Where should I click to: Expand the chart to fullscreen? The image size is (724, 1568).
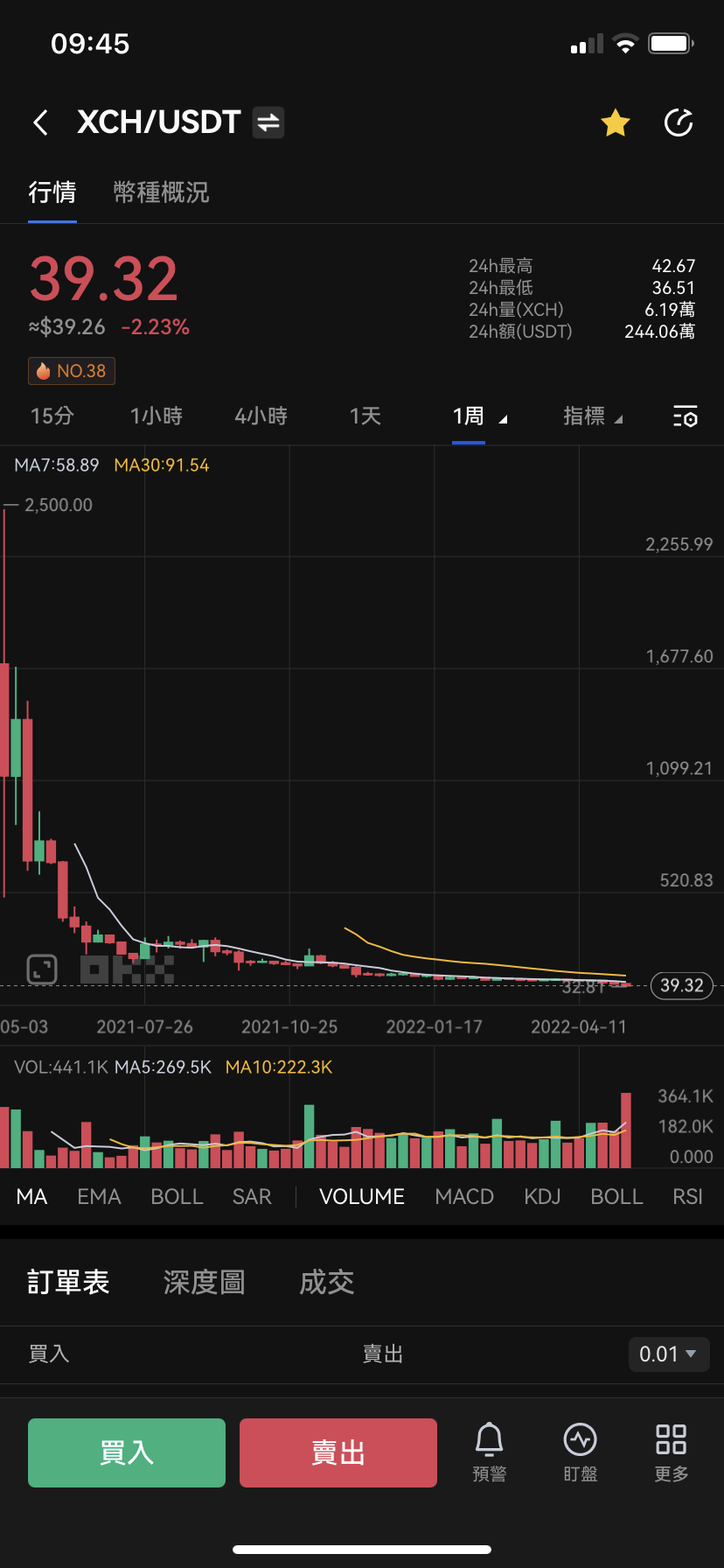click(42, 969)
